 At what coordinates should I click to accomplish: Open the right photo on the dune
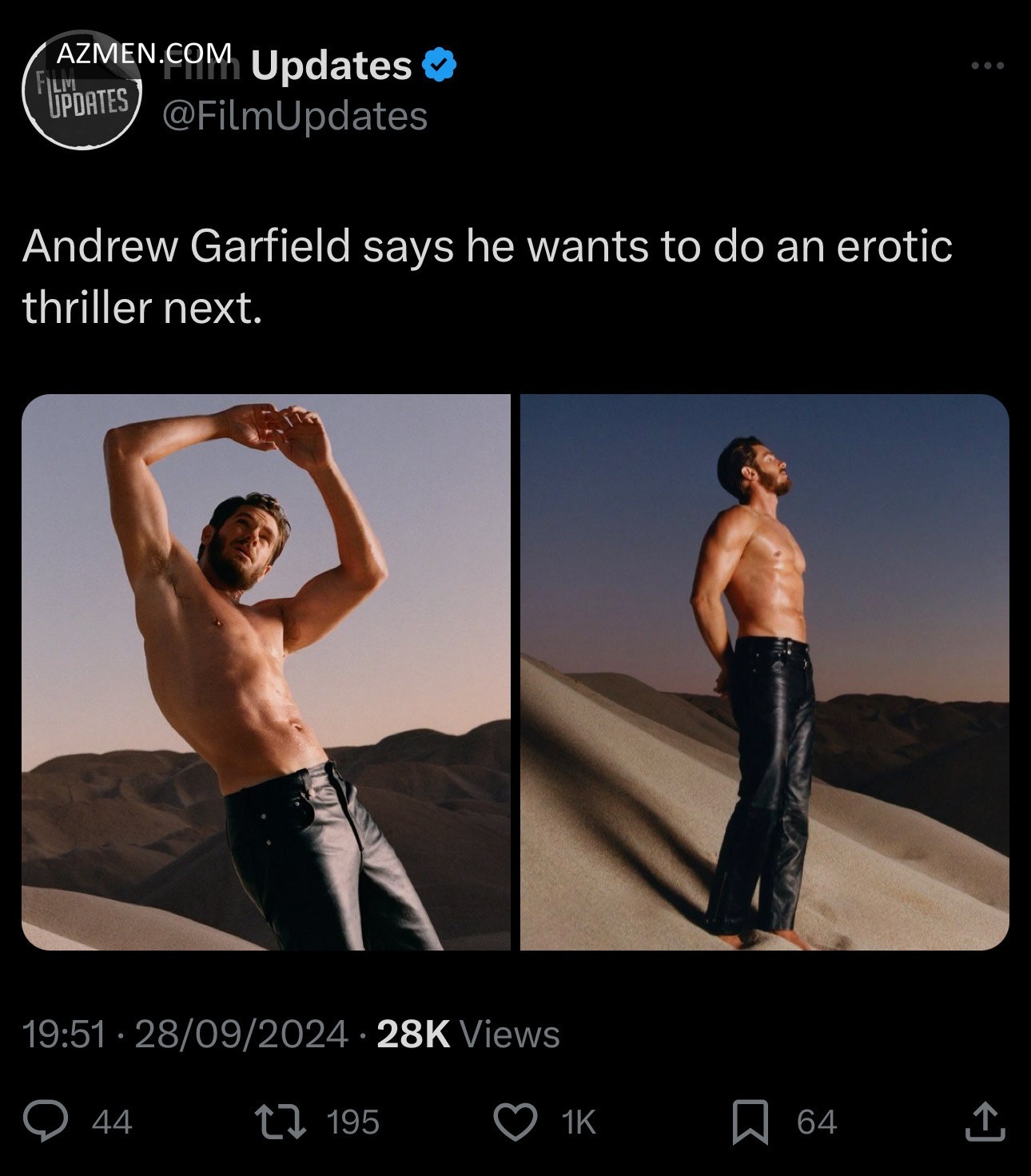click(764, 672)
